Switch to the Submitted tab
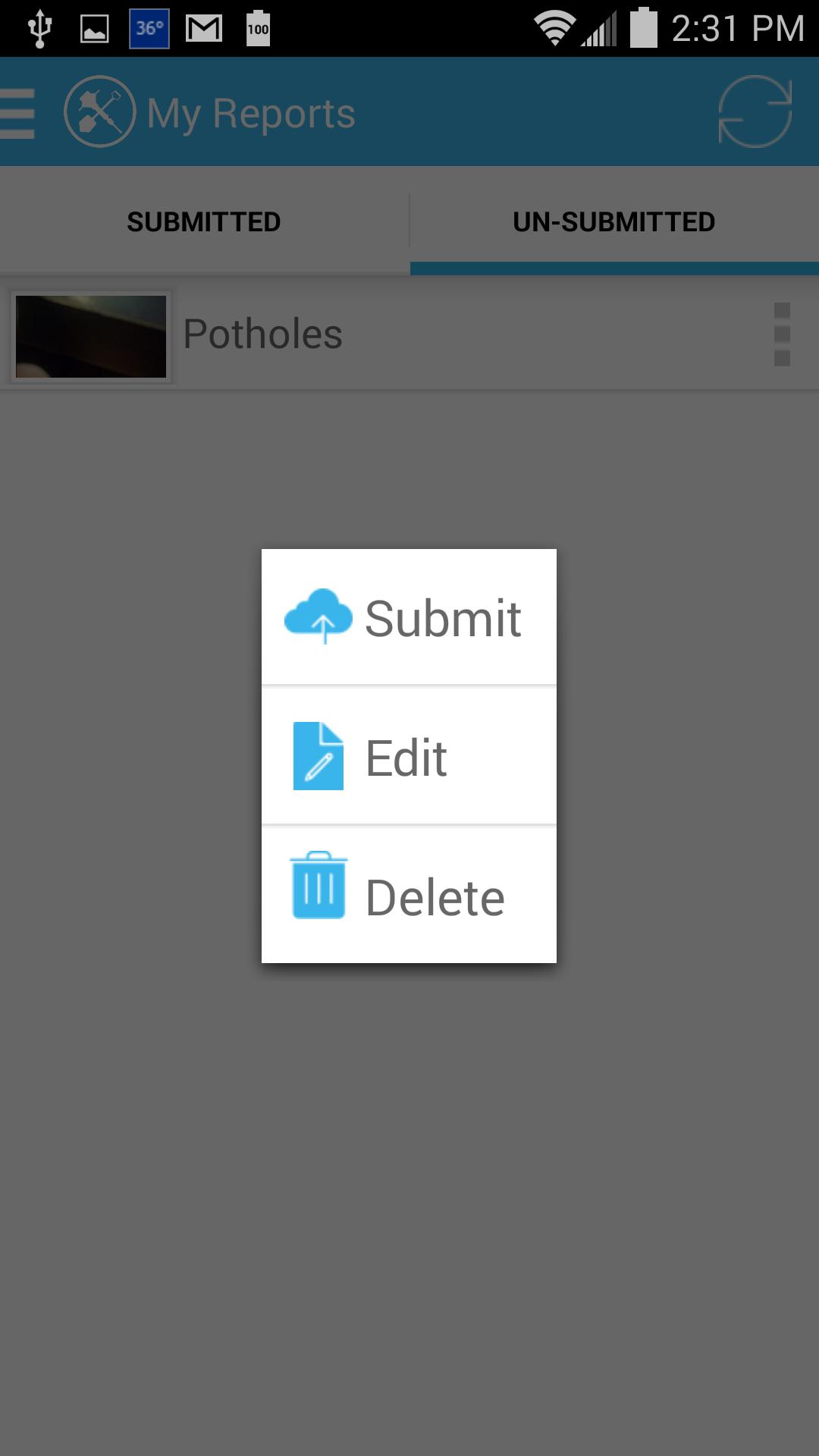This screenshot has height=1456, width=819. [x=203, y=221]
